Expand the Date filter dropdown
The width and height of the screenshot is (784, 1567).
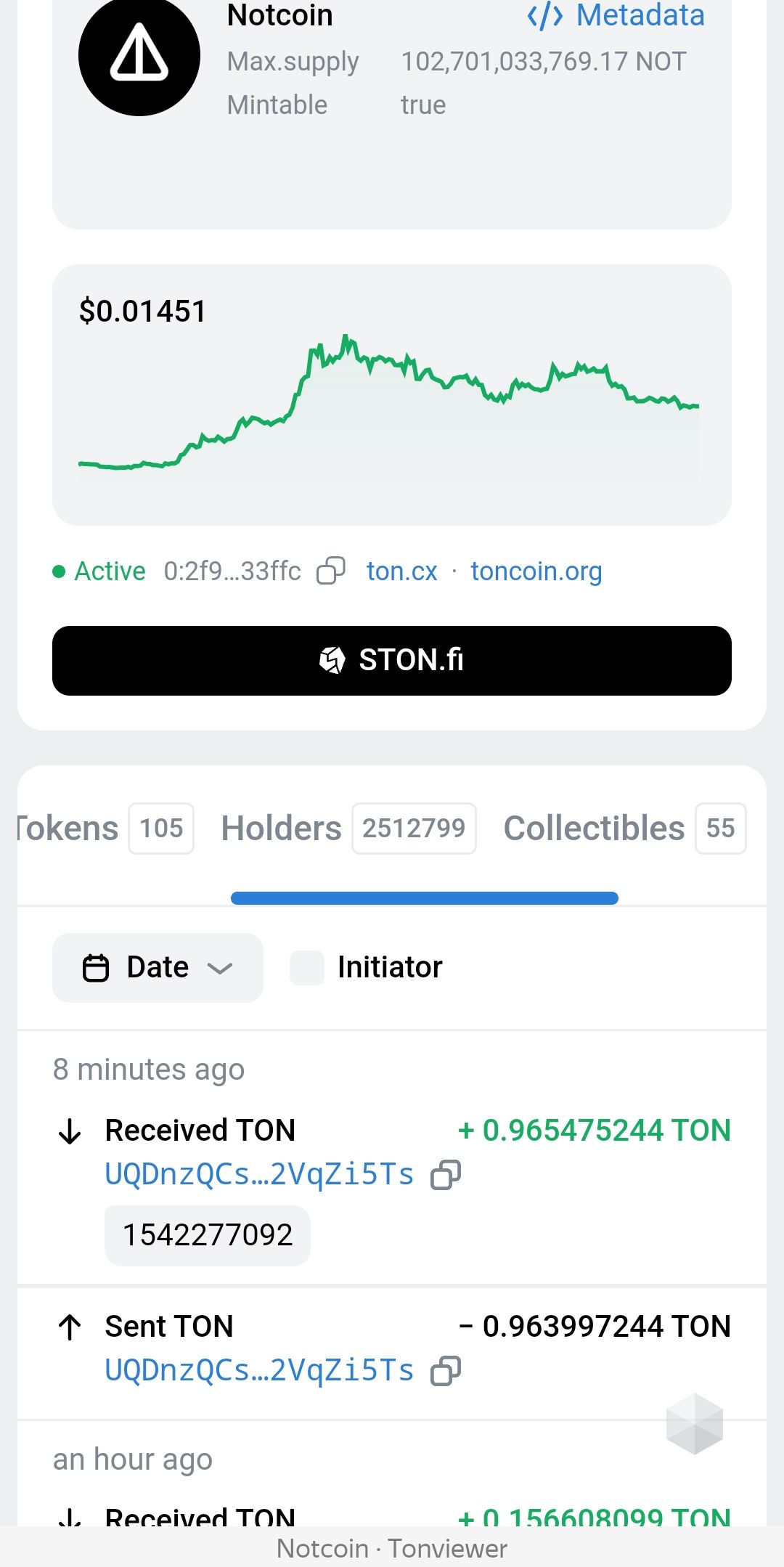pyautogui.click(x=158, y=968)
